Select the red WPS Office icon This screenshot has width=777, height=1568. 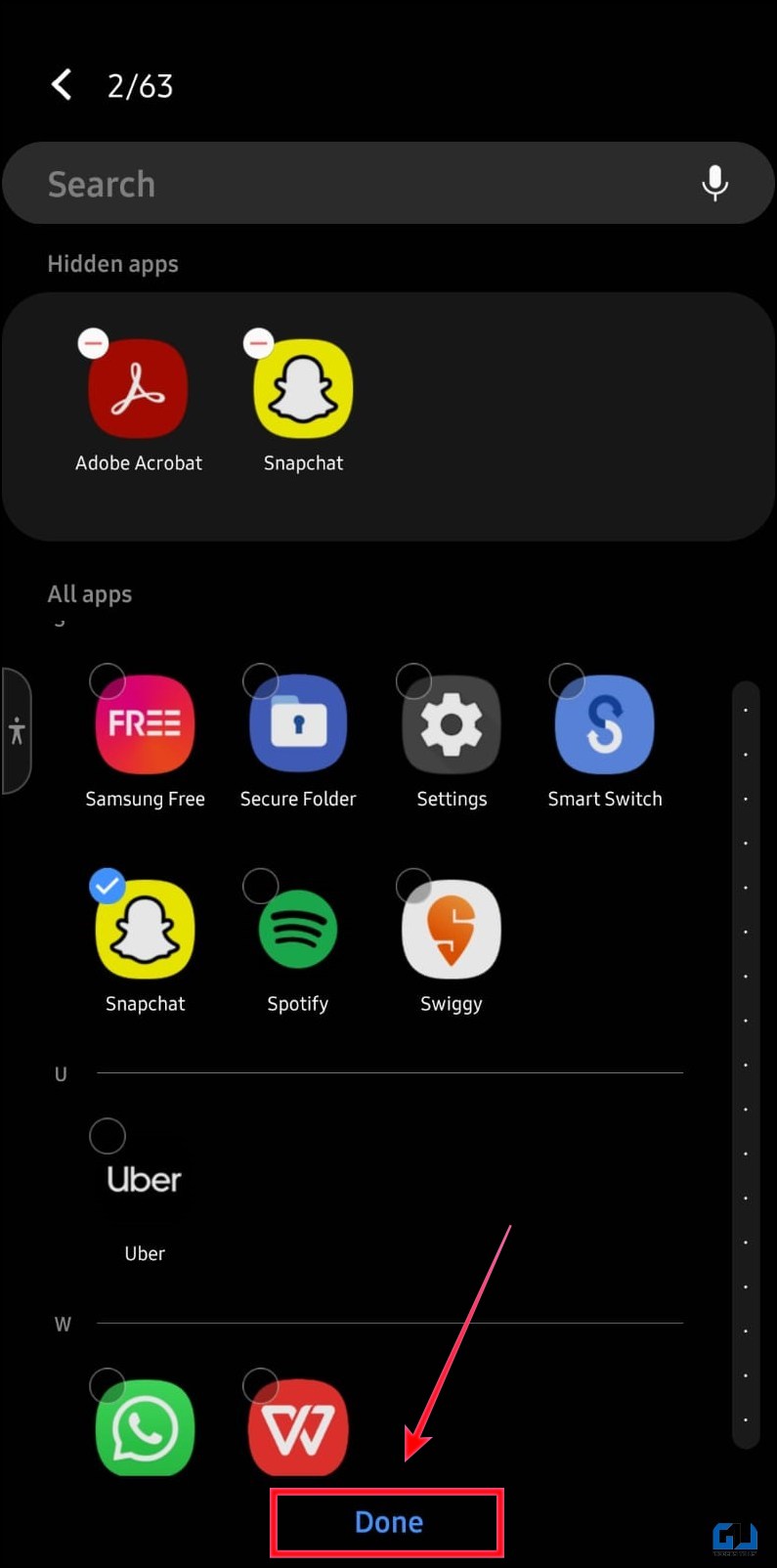298,1428
